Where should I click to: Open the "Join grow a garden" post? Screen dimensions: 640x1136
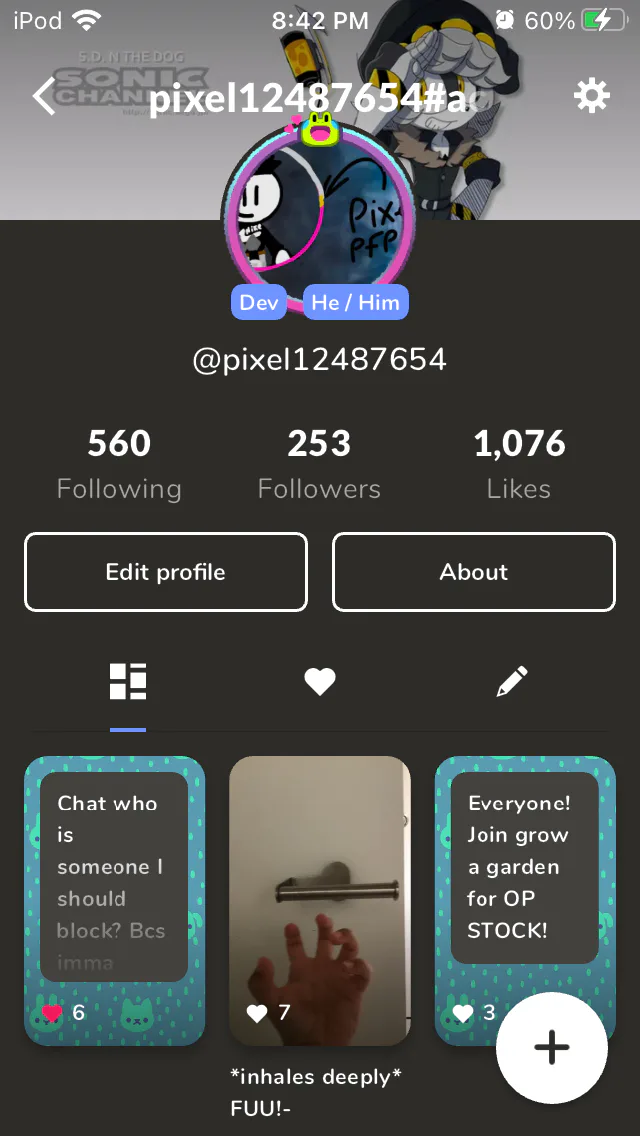pyautogui.click(x=520, y=870)
